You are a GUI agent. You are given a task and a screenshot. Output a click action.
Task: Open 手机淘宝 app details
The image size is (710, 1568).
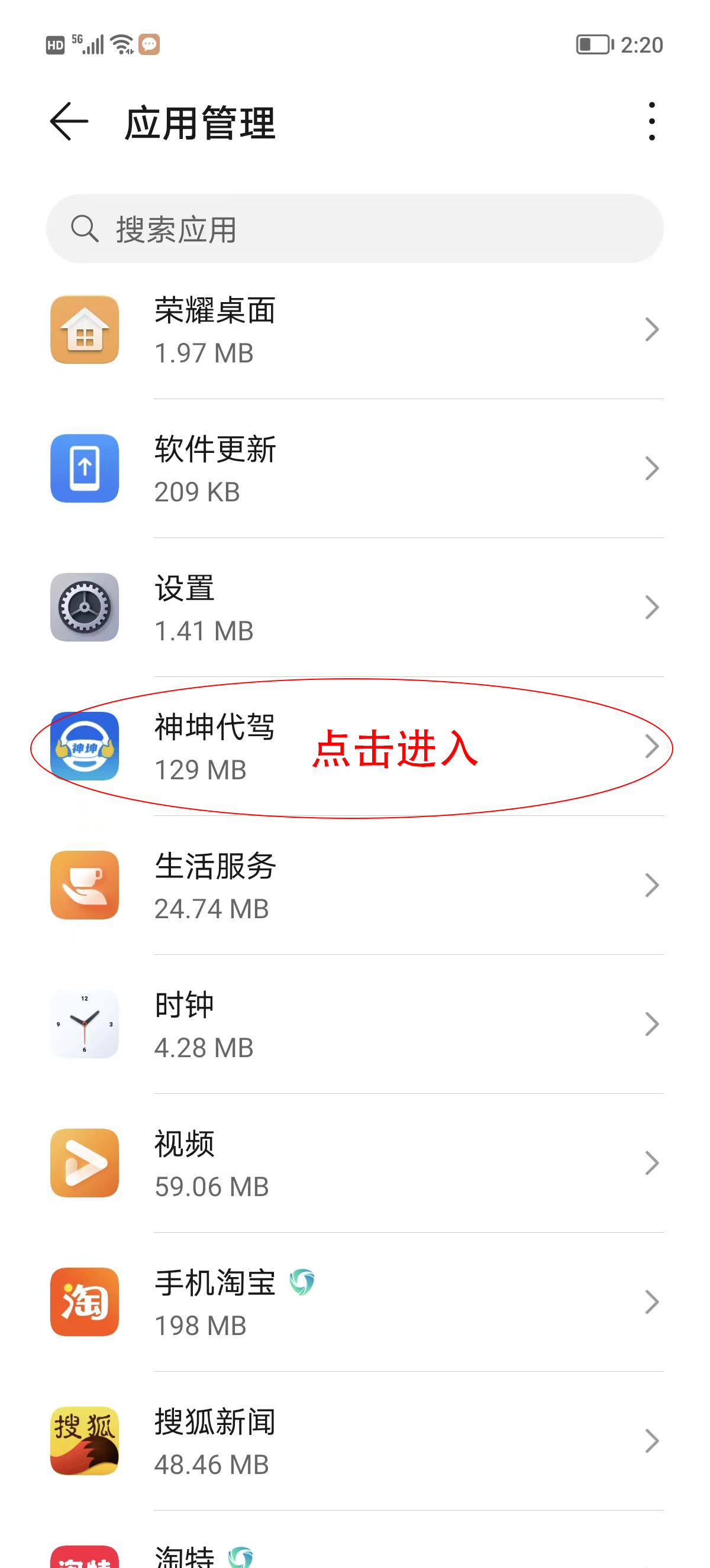(355, 1303)
